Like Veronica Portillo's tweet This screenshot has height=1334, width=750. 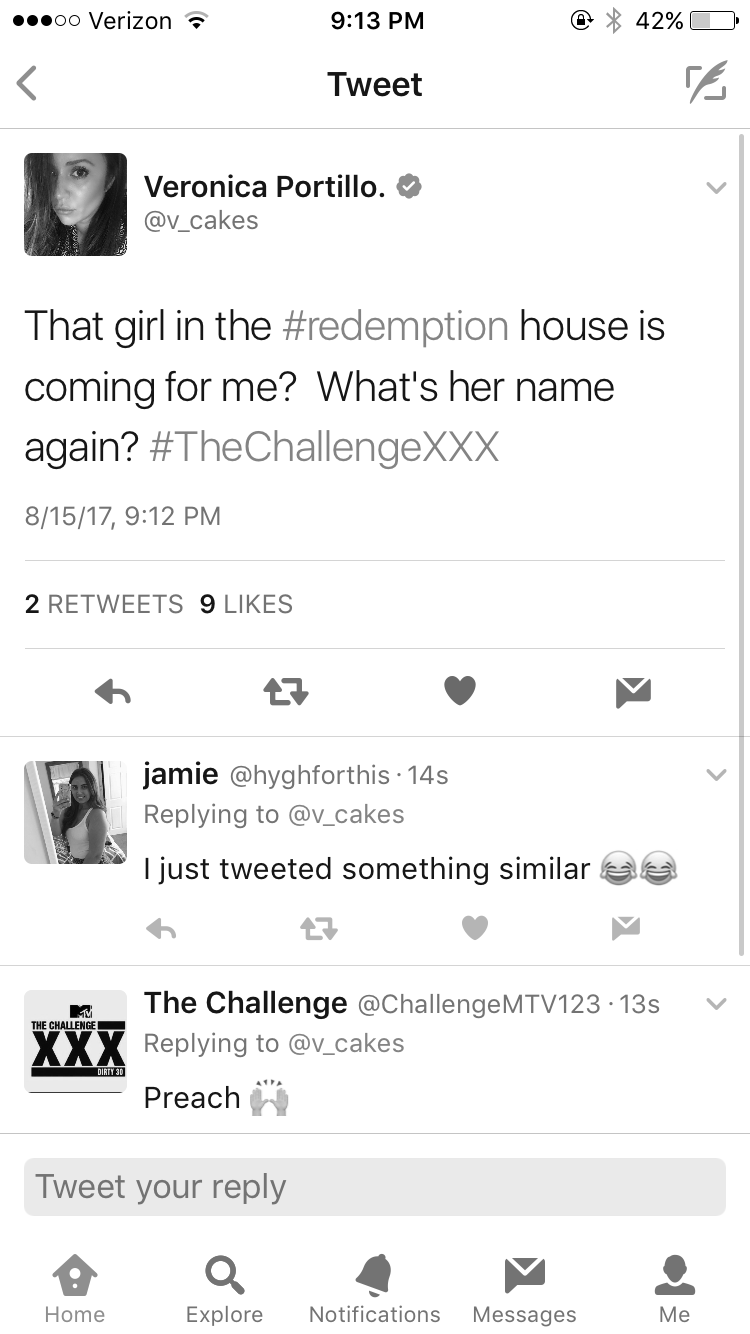pyautogui.click(x=460, y=691)
